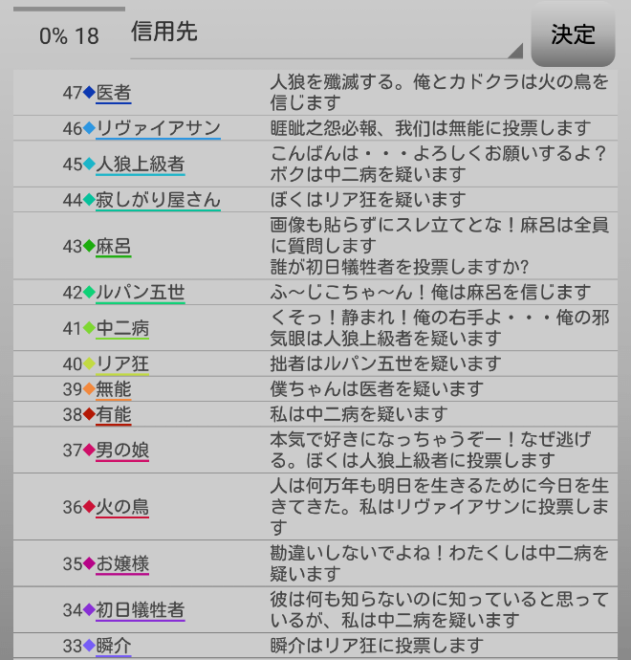Open the 信用先 dropdown

[326, 35]
